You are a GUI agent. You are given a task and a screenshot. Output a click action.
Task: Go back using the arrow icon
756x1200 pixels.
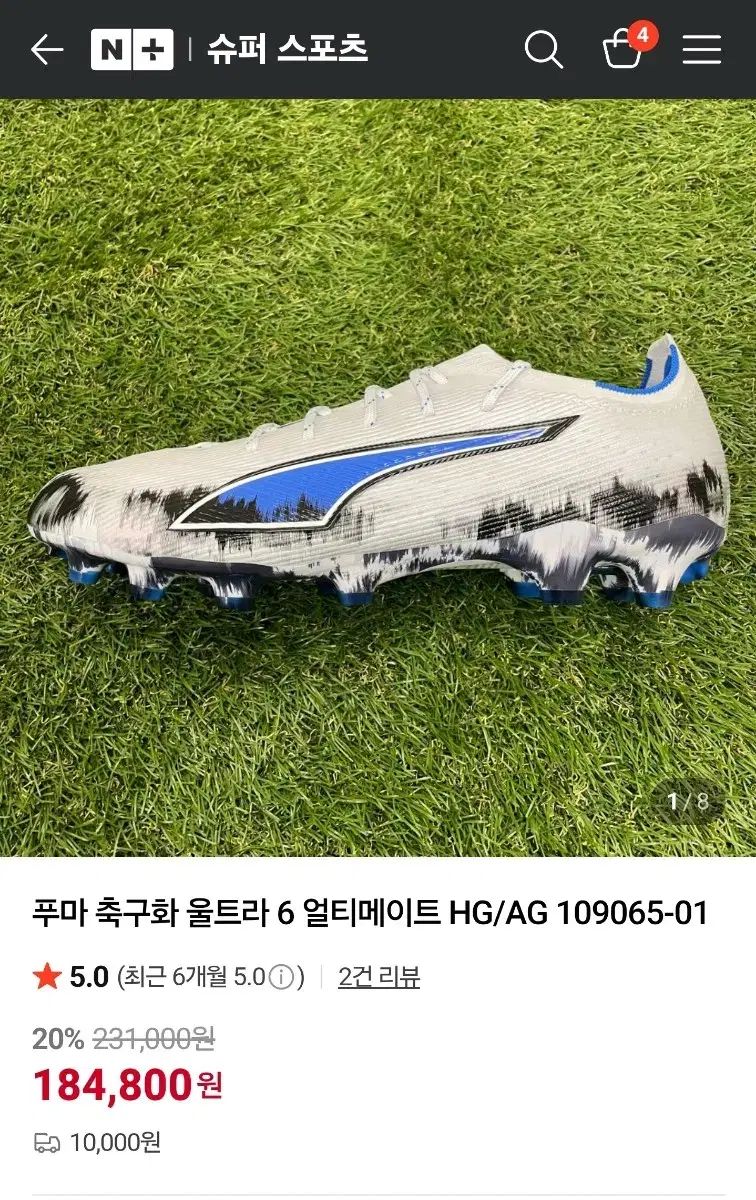[x=47, y=49]
